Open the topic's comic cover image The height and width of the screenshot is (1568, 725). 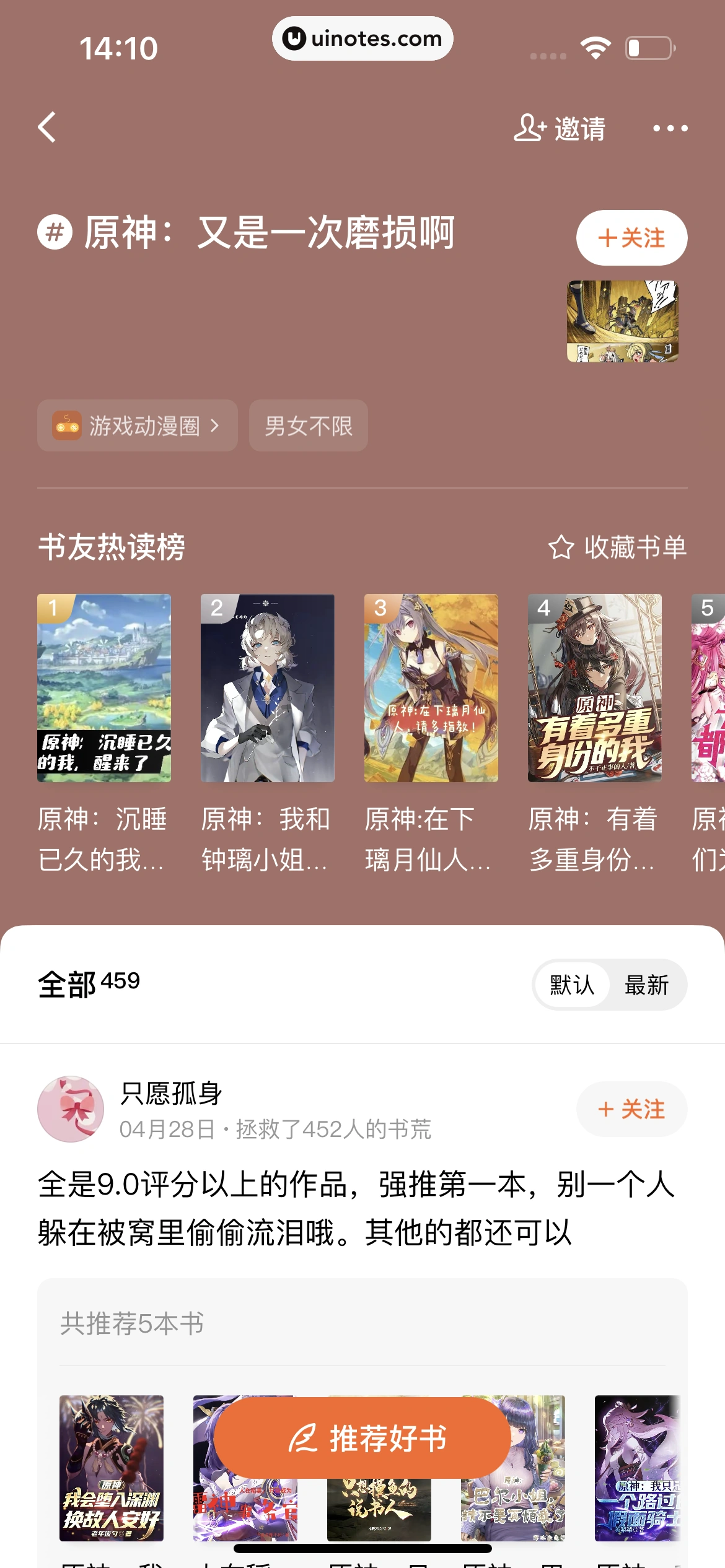point(623,321)
